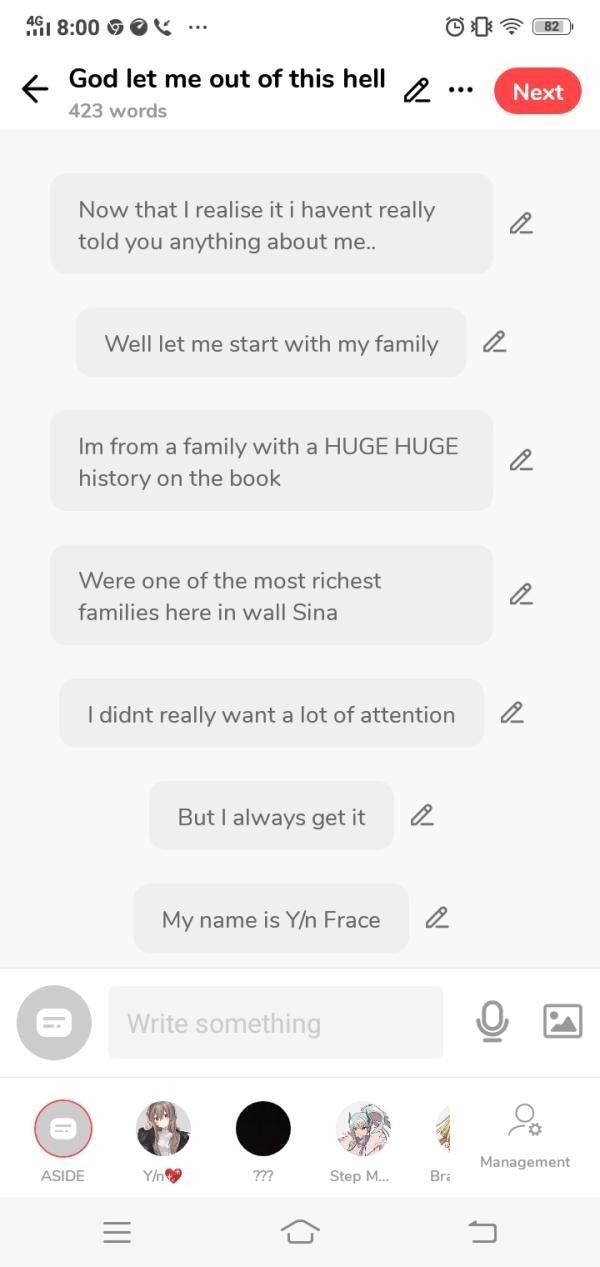Screen dimensions: 600x1267
Task: Pick the ??? character with black avatar
Action: pos(263,1129)
